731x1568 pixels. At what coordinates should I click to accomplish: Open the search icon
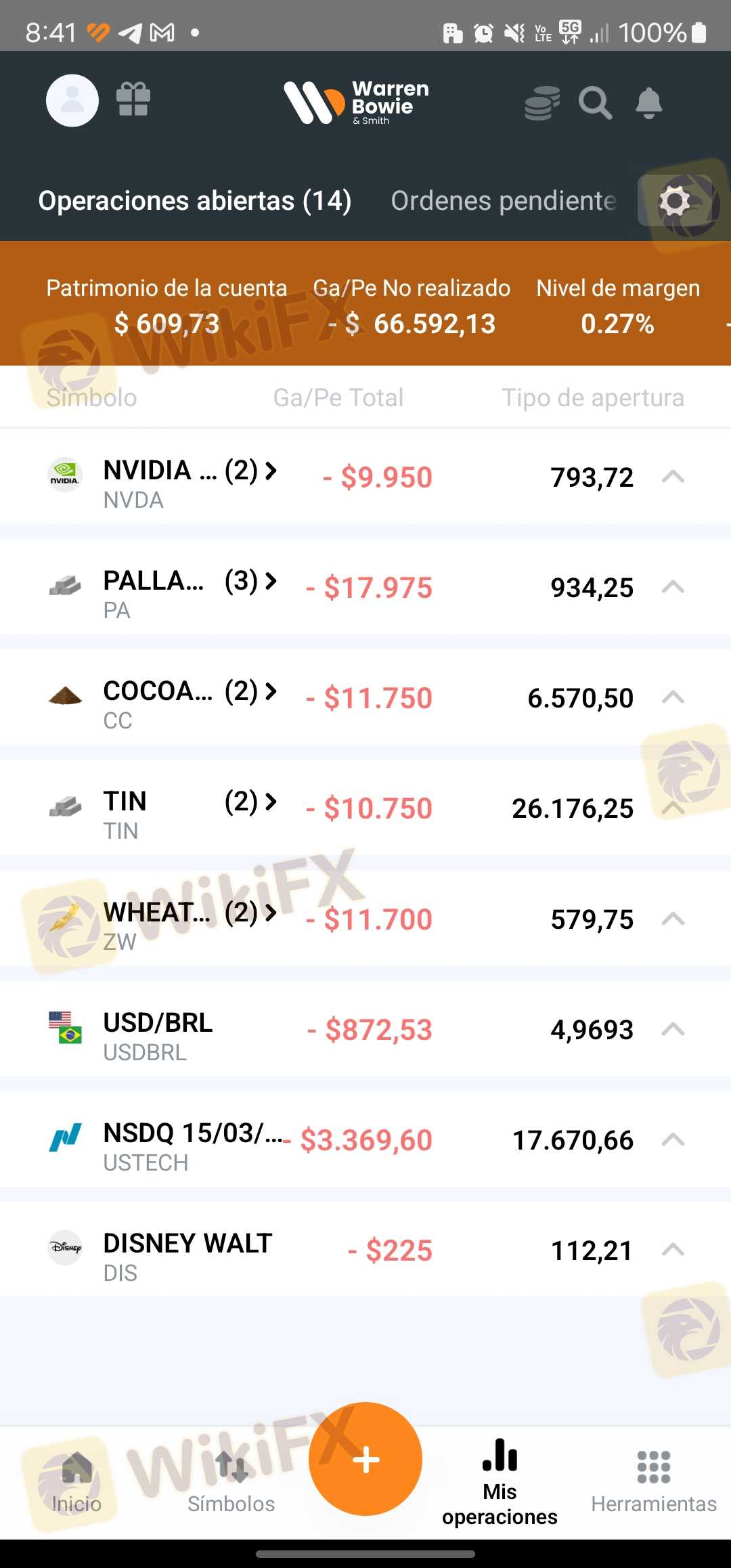click(595, 103)
